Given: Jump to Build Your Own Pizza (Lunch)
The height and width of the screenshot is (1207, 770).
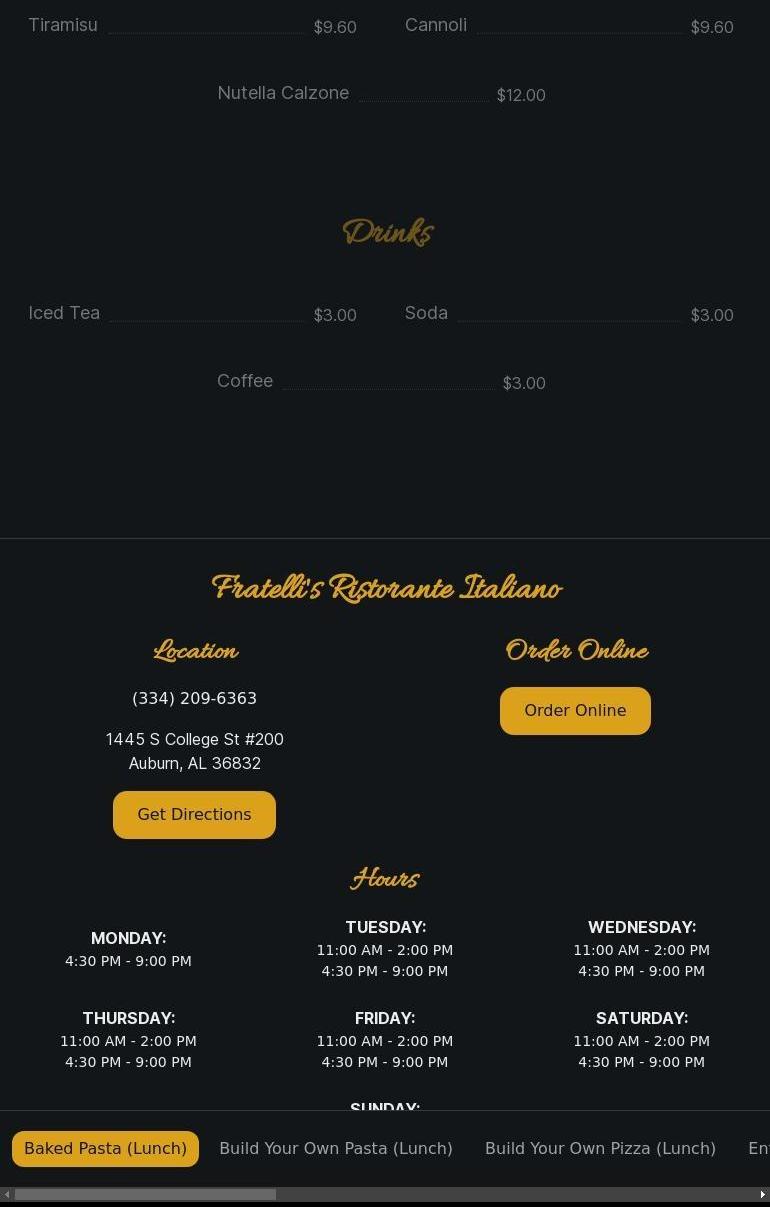Looking at the screenshot, I should click(x=600, y=1149).
